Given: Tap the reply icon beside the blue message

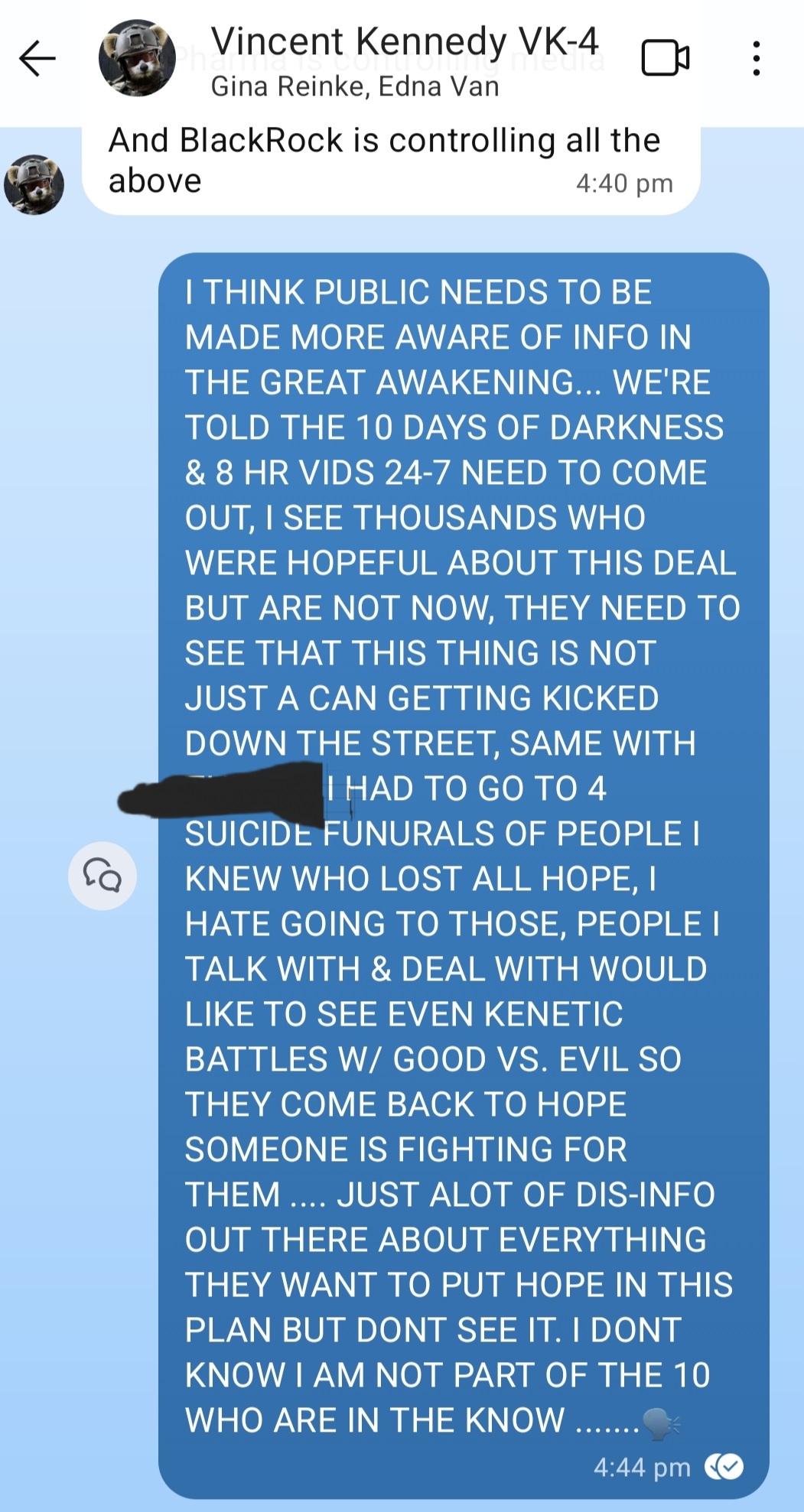Looking at the screenshot, I should click(103, 876).
